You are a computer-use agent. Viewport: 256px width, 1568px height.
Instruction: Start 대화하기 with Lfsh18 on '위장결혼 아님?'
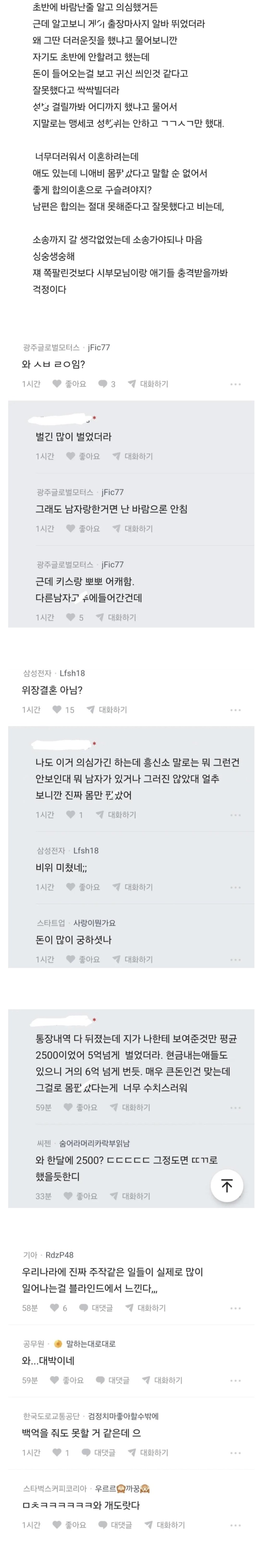pos(107,710)
